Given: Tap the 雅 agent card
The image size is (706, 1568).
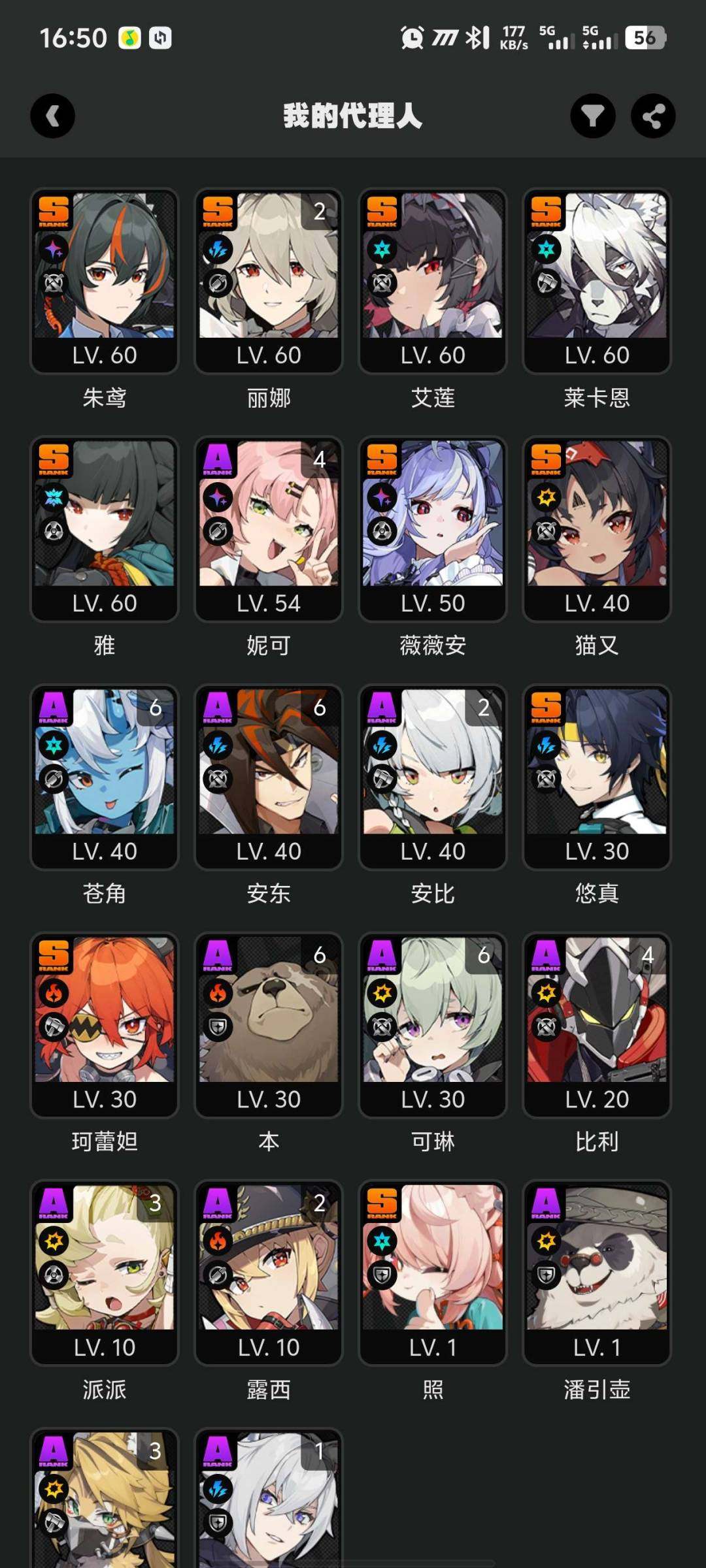Looking at the screenshot, I should click(x=105, y=529).
